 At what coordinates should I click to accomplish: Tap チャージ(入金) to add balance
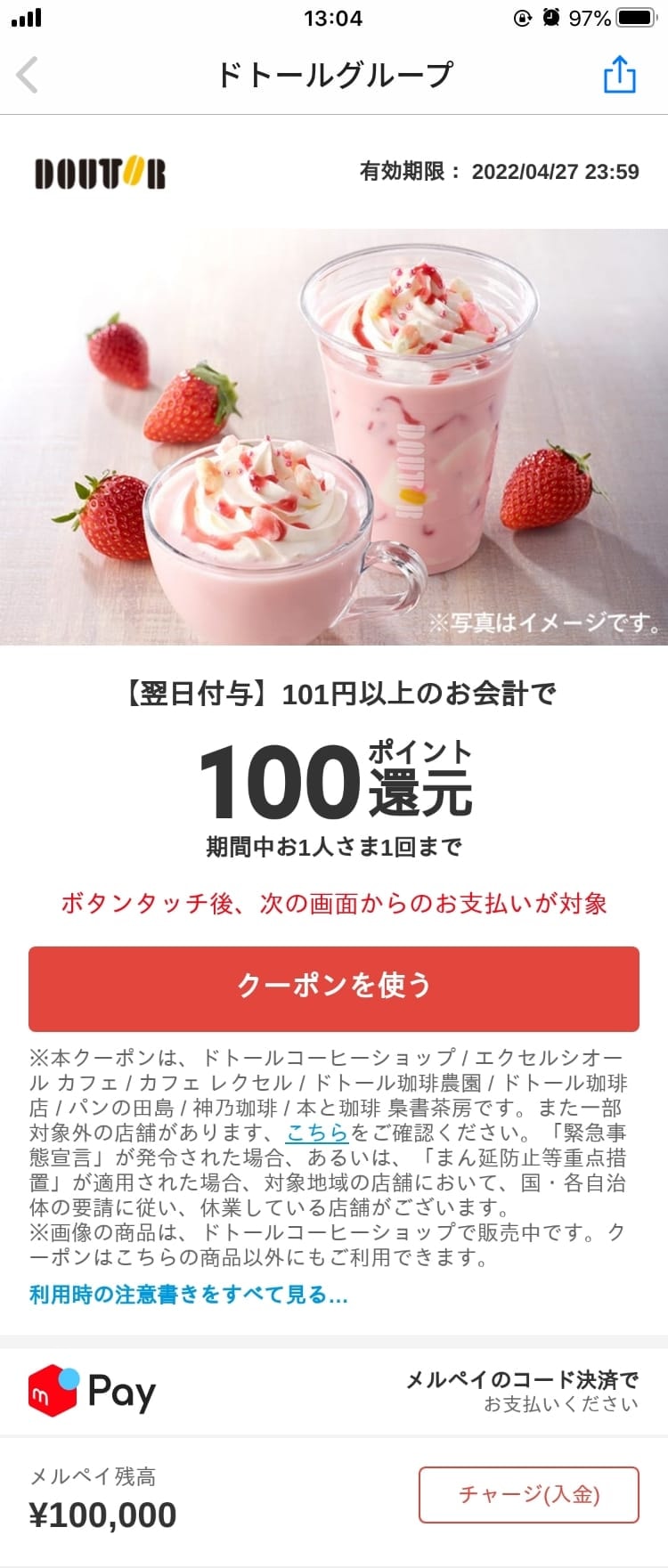point(529,1494)
